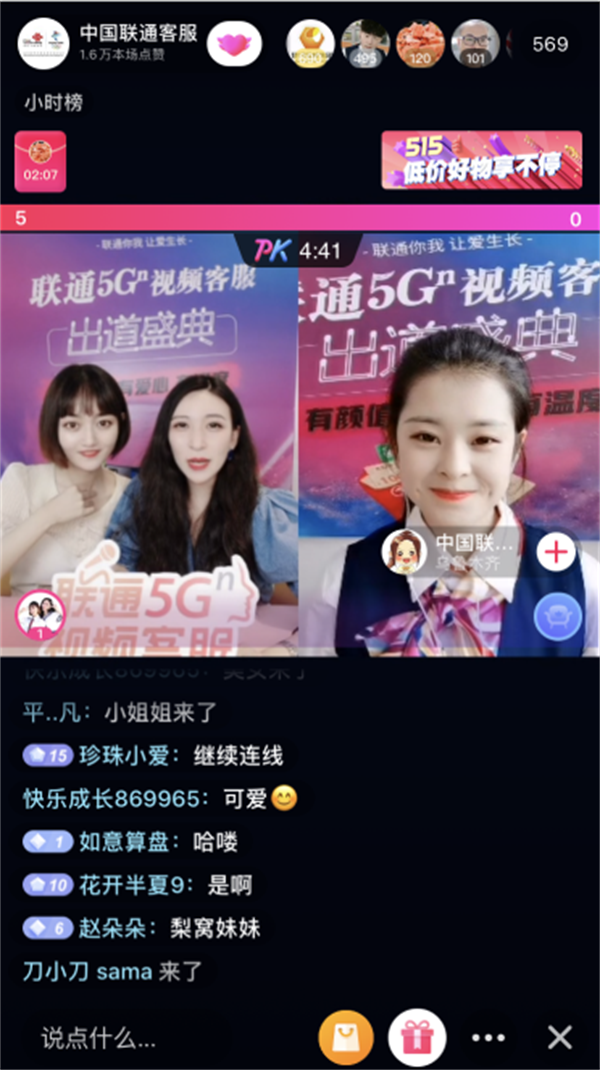Open the 569 viewers list
The image size is (600, 1070).
click(550, 44)
